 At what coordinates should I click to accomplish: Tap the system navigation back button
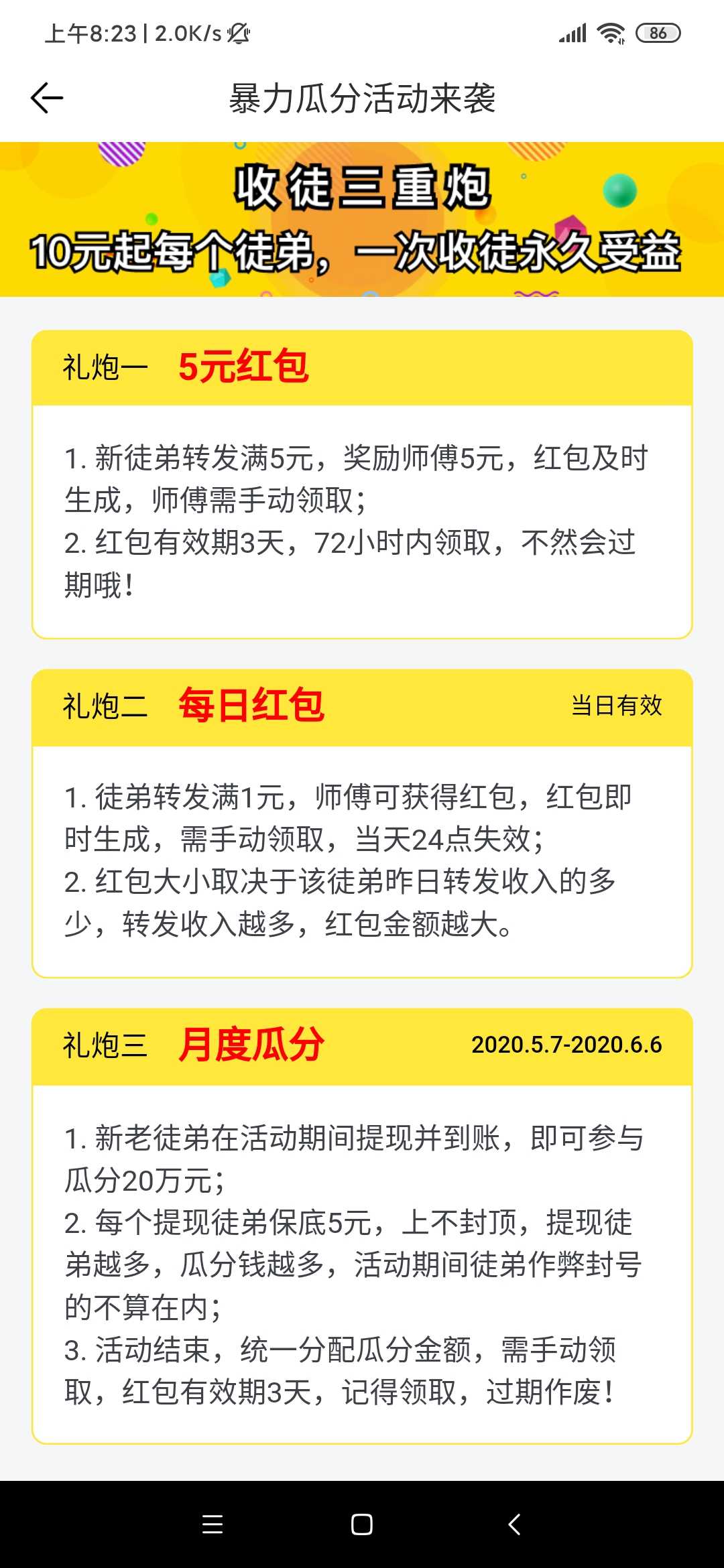click(514, 1524)
